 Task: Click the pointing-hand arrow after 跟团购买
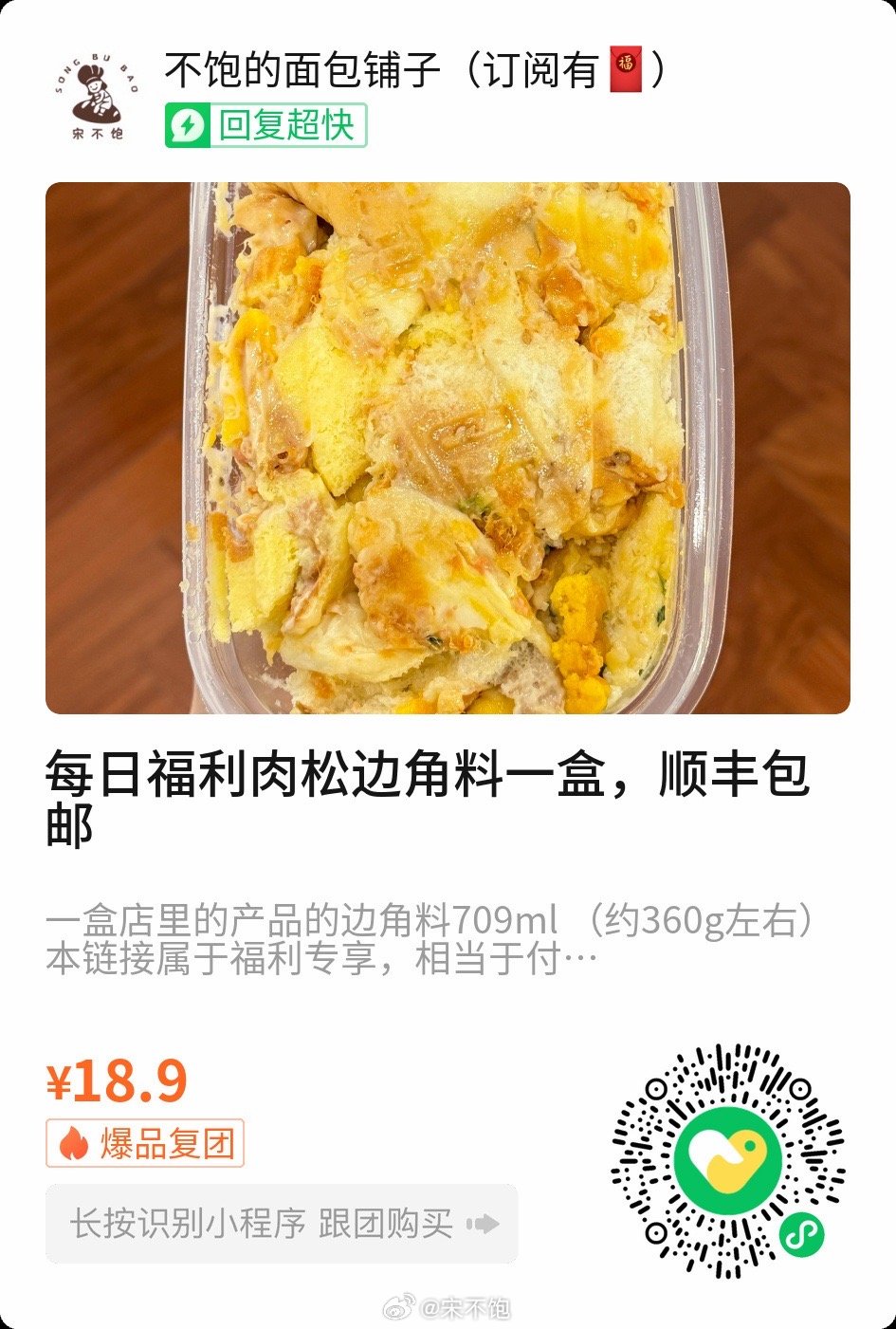(486, 1224)
